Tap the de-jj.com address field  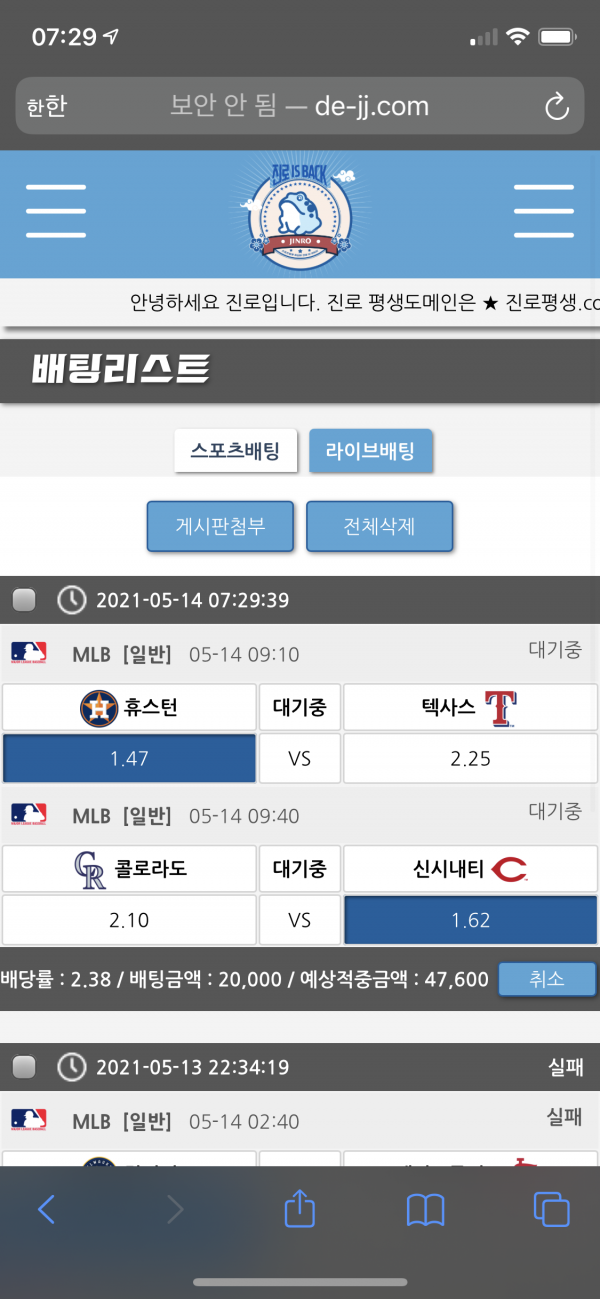[300, 106]
